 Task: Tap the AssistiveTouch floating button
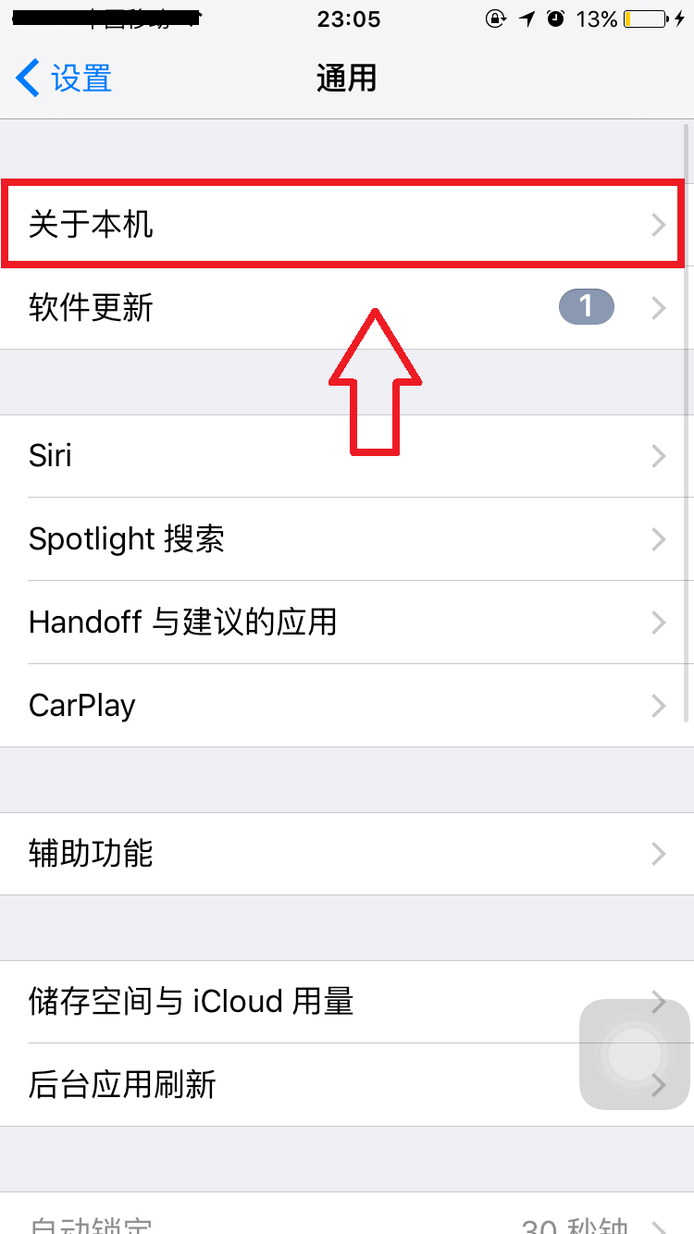pos(634,1053)
